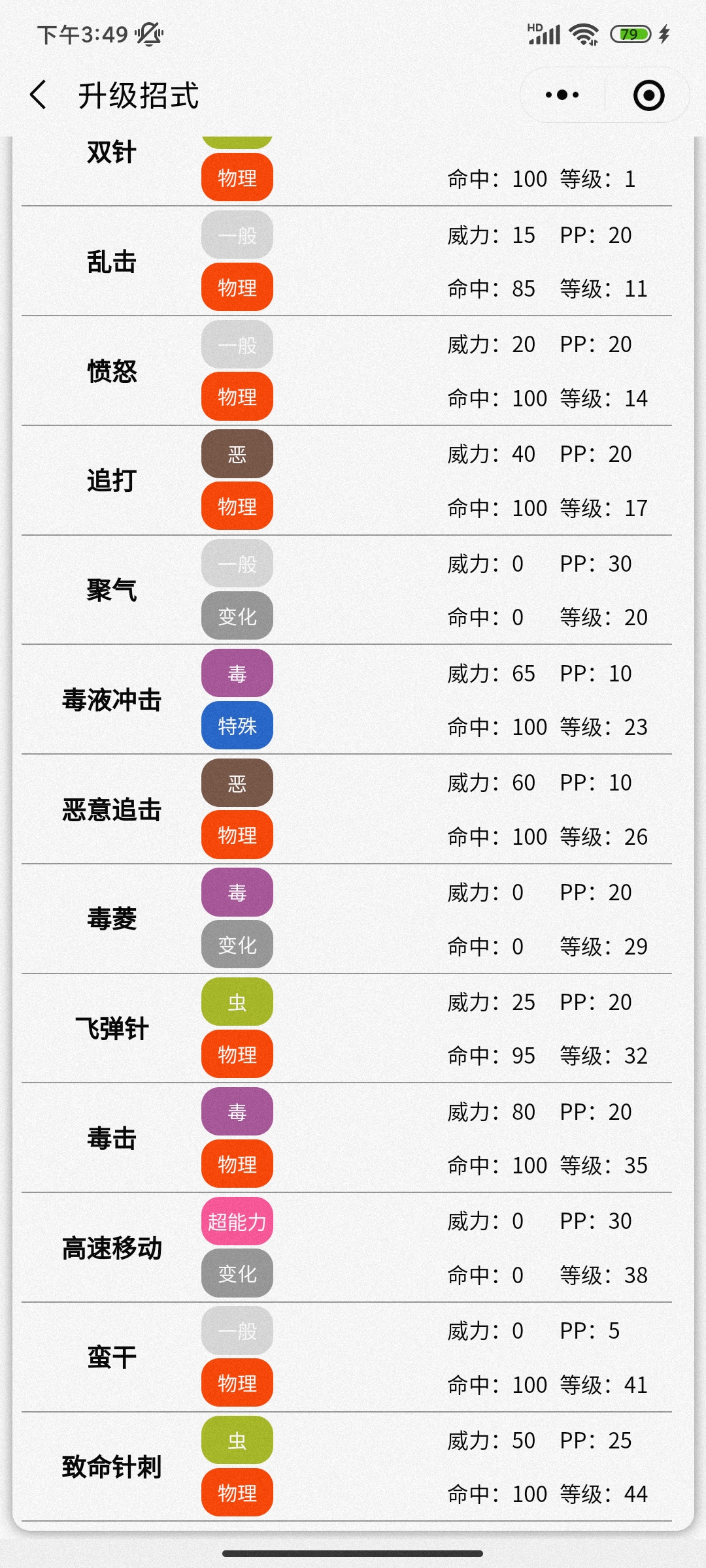Go back from the 升级招式 page
This screenshot has height=1568, width=706.
39,95
